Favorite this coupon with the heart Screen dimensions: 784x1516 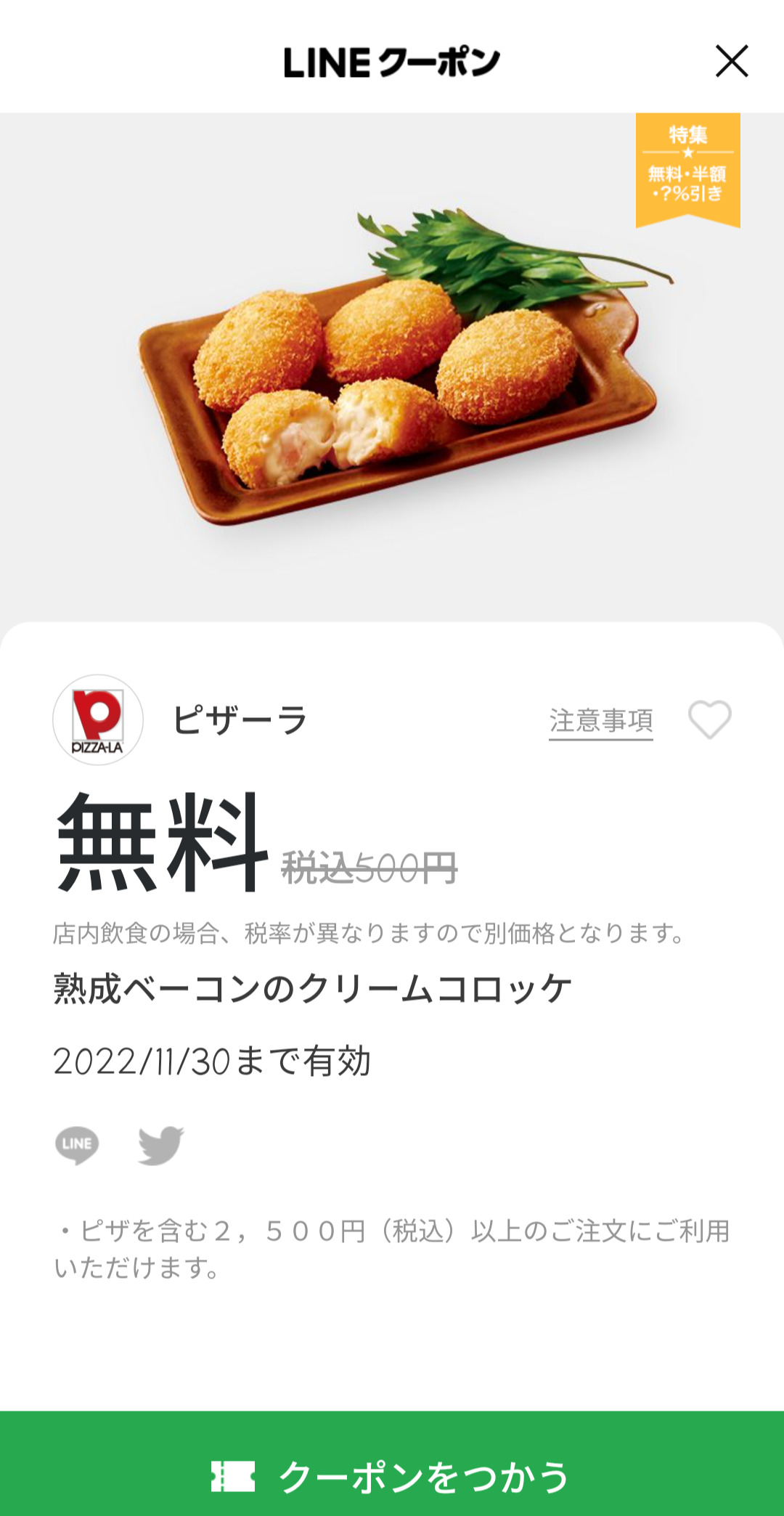(710, 720)
